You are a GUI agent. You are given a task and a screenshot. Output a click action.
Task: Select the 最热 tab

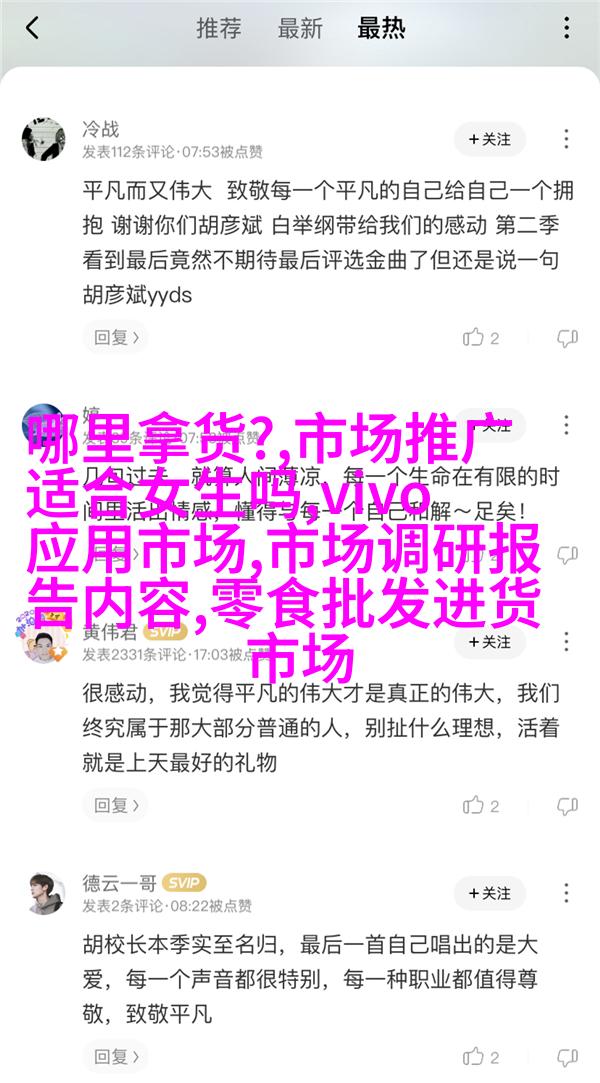click(381, 27)
